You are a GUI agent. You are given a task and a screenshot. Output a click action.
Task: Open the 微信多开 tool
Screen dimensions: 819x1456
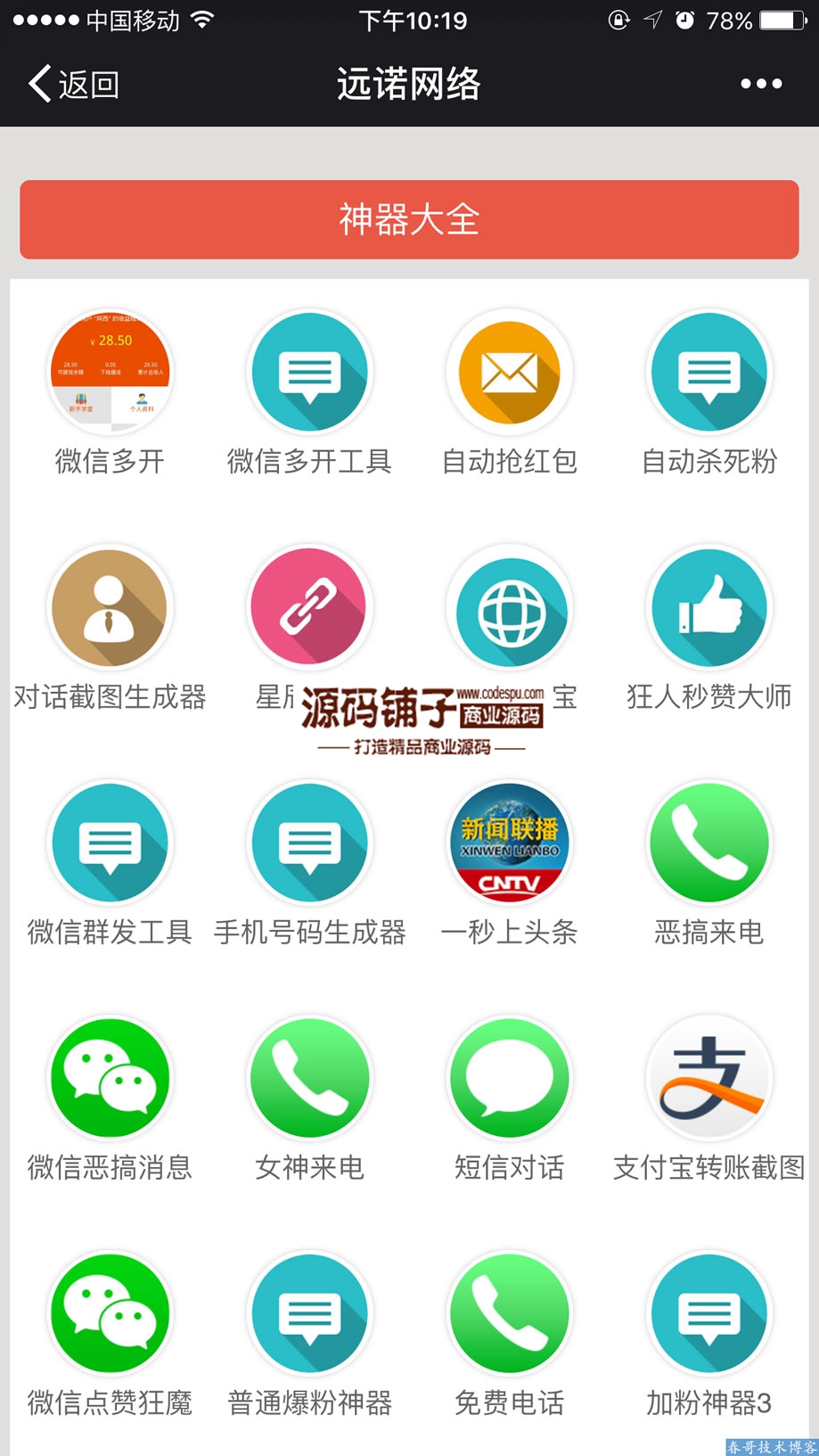pyautogui.click(x=110, y=373)
